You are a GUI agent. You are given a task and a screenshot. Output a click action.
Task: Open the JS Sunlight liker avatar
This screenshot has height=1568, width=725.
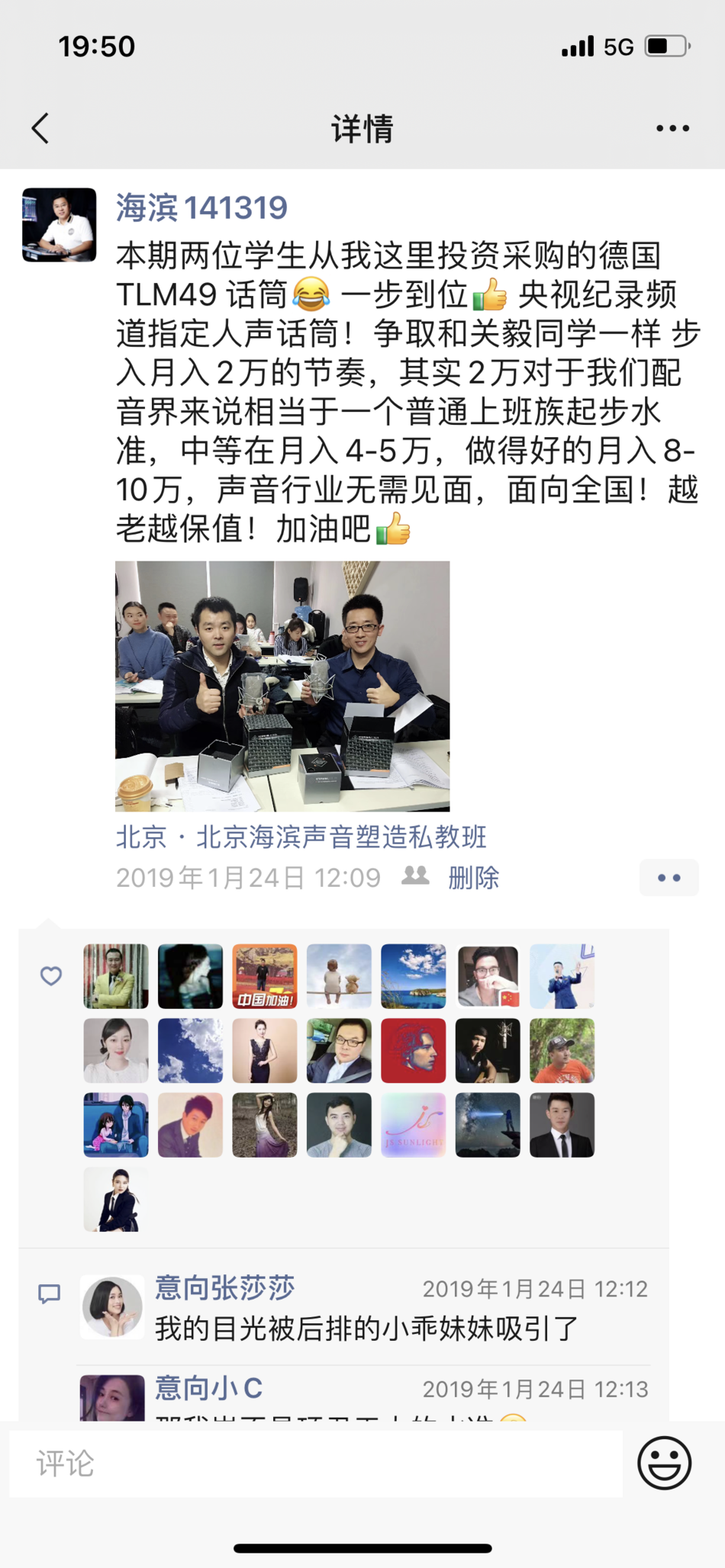413,1125
